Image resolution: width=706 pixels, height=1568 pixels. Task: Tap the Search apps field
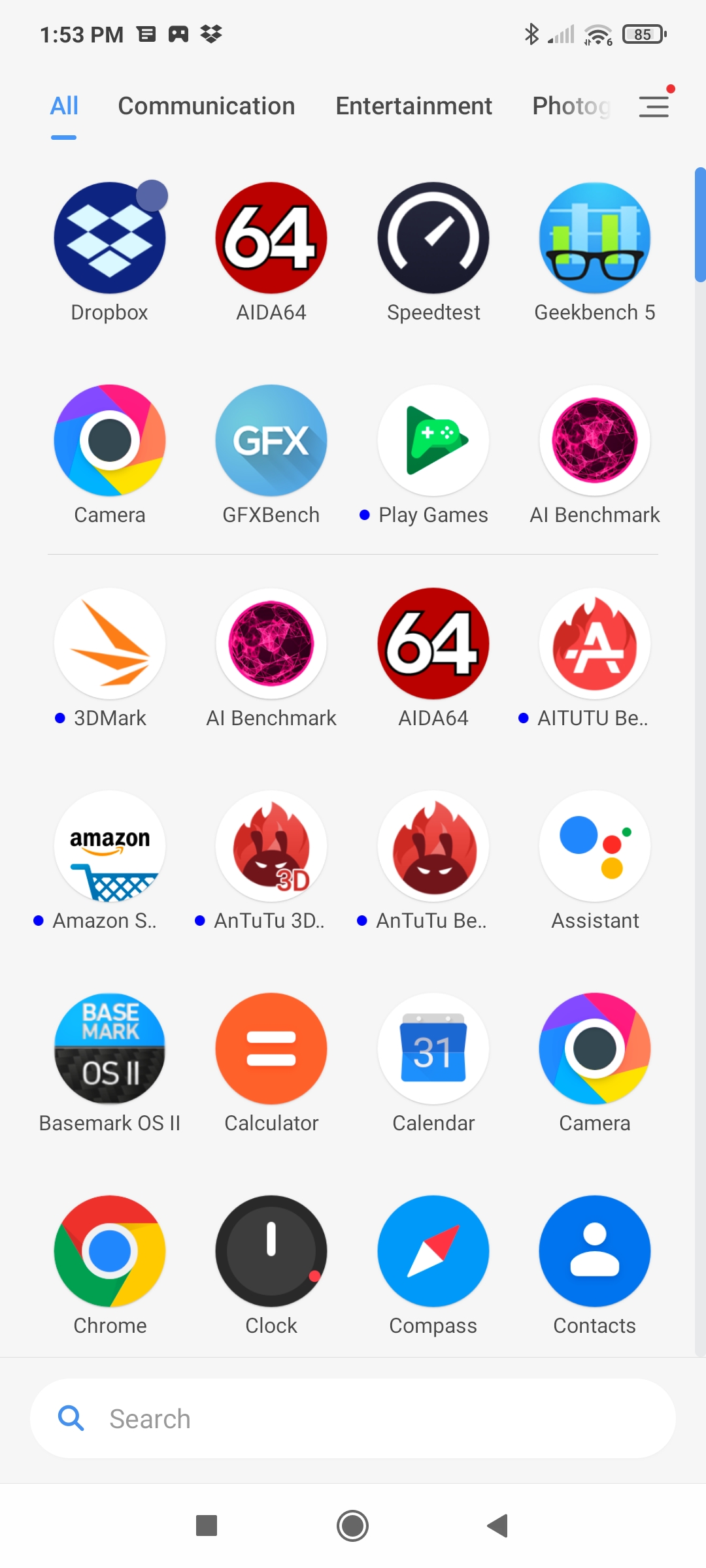pyautogui.click(x=353, y=1418)
